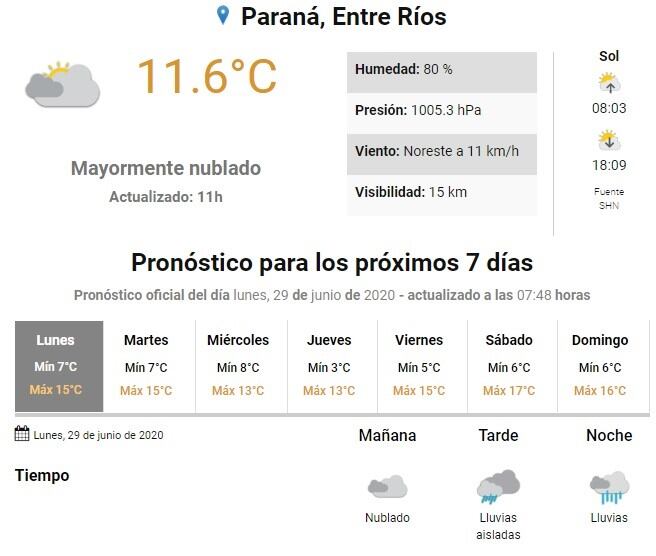Screen dimensions: 656x556
Task: Open the Domingo forecast tab
Action: point(600,366)
